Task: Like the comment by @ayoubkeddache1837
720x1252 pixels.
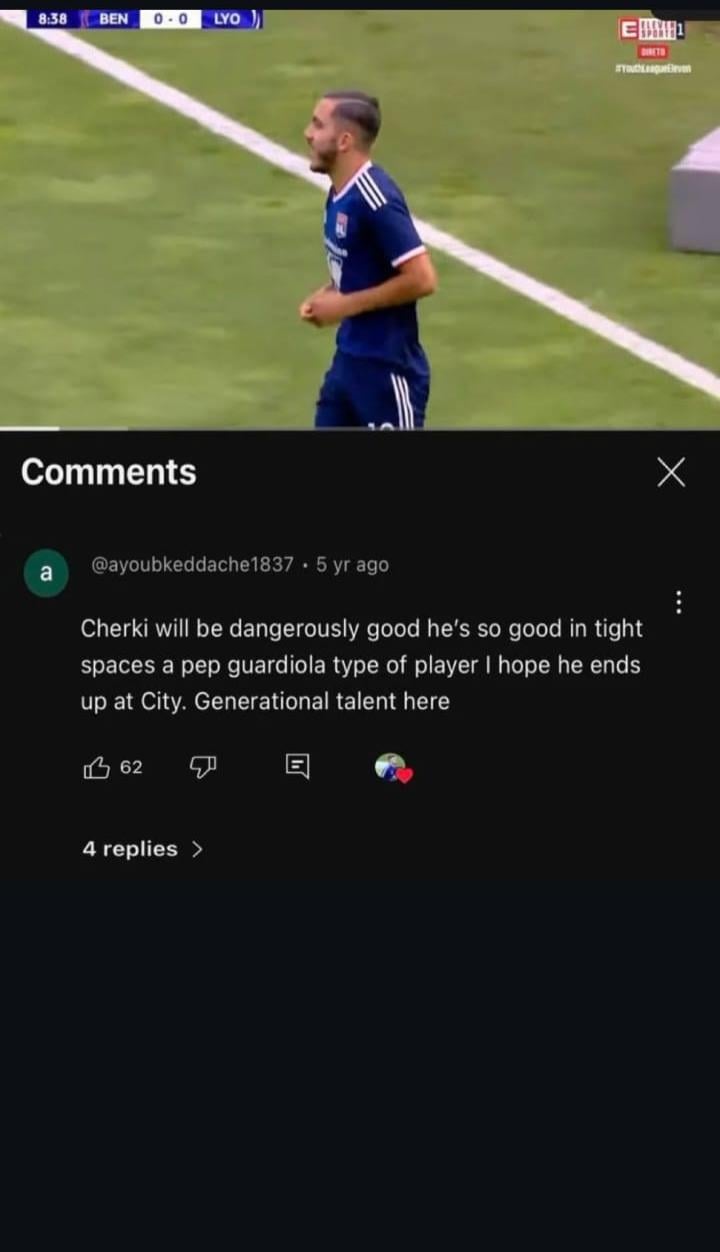Action: [97, 767]
